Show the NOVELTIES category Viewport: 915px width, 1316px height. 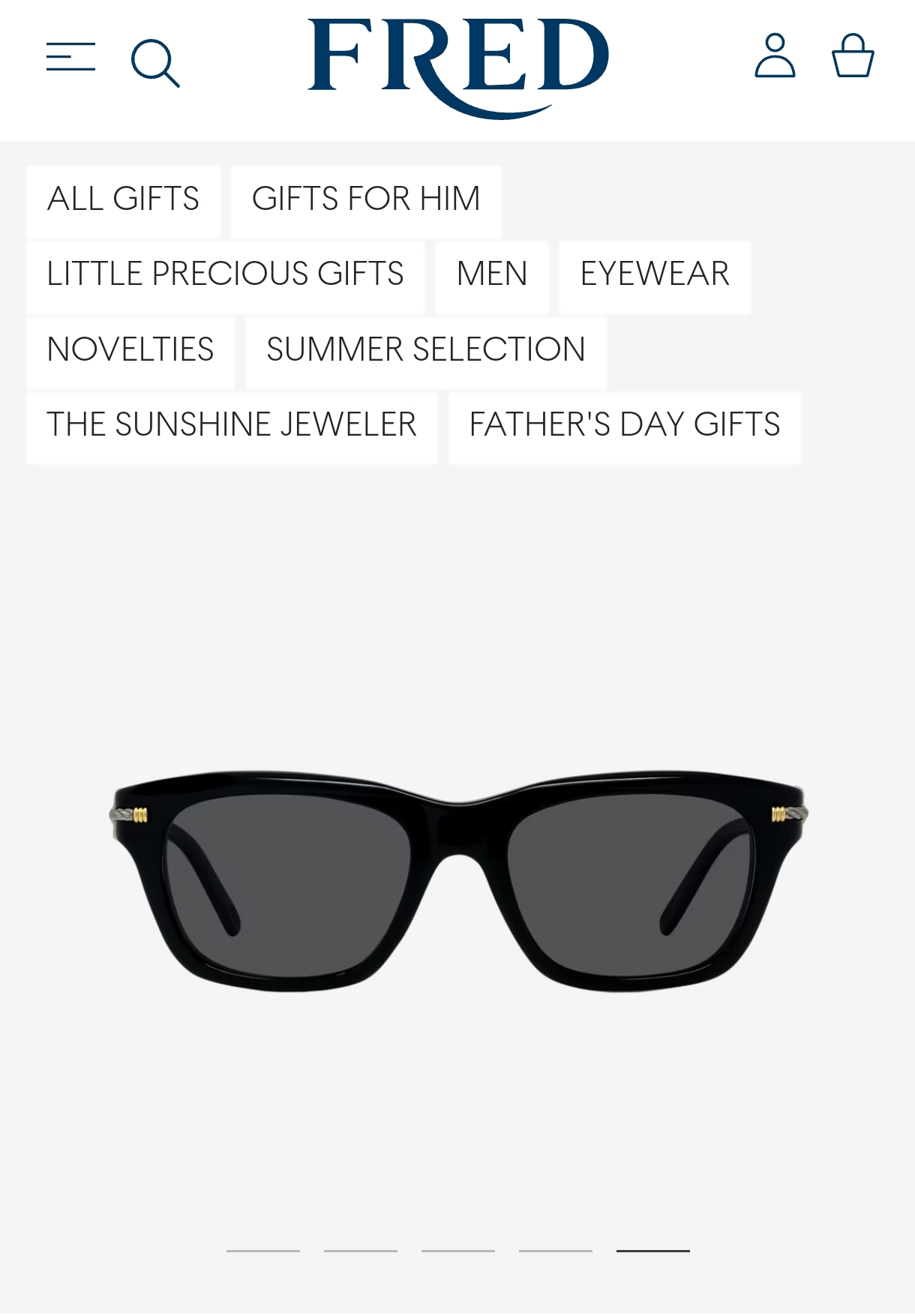click(130, 350)
